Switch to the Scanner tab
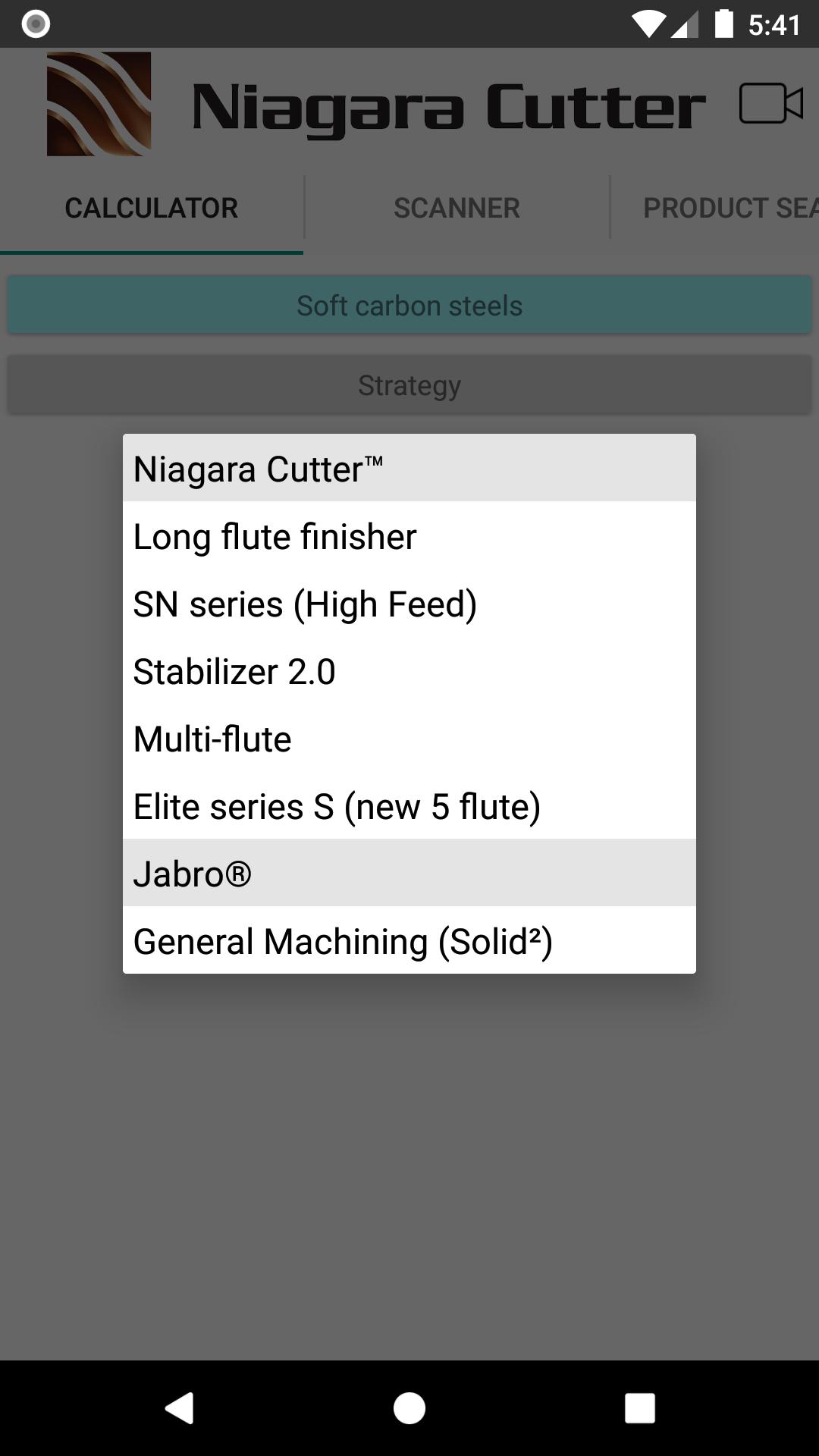 [x=457, y=208]
